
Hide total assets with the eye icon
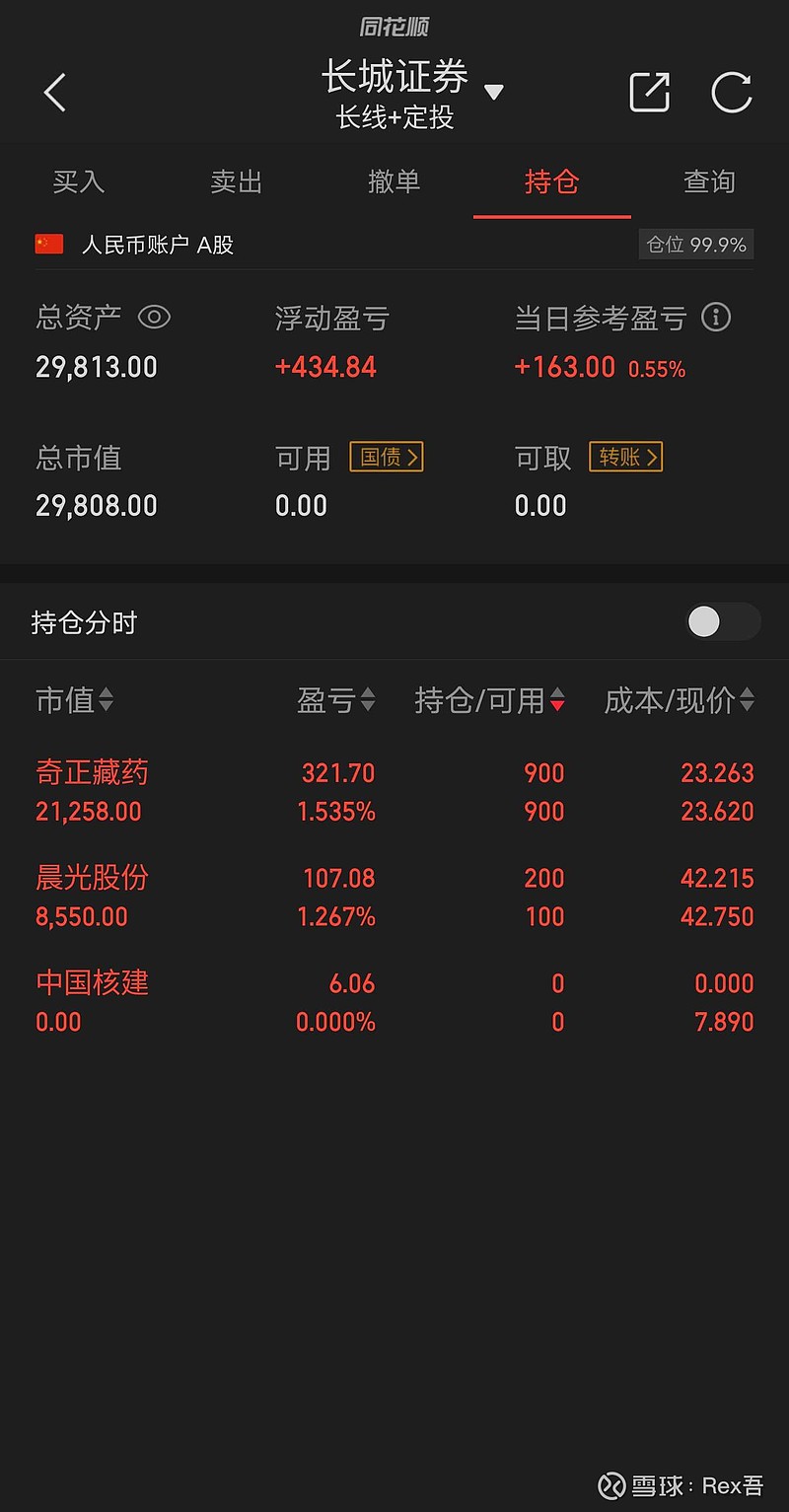pos(154,318)
